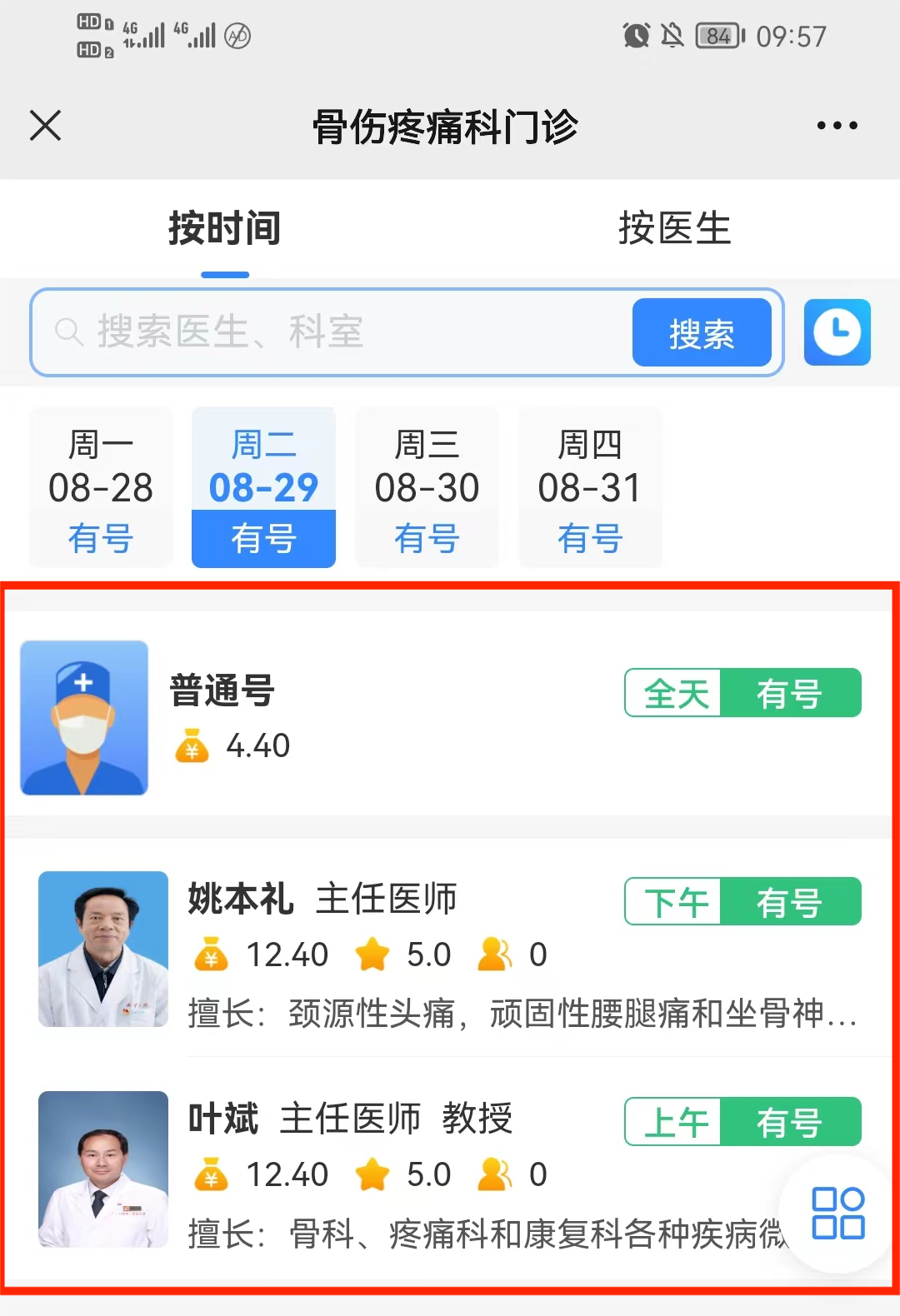
Task: Click the battery indicator in status bar
Action: (x=717, y=36)
